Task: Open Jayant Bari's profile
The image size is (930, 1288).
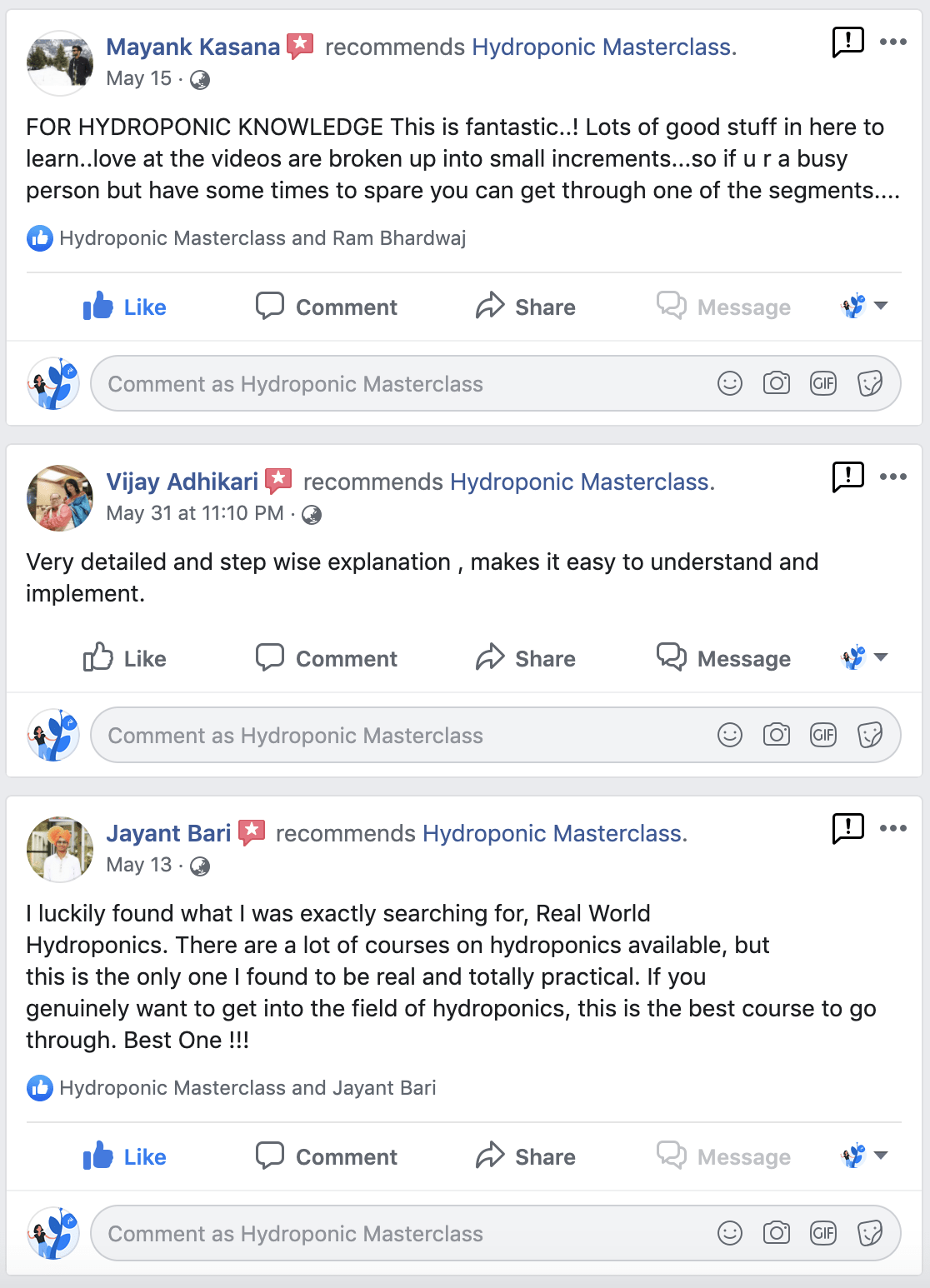Action: tap(168, 834)
